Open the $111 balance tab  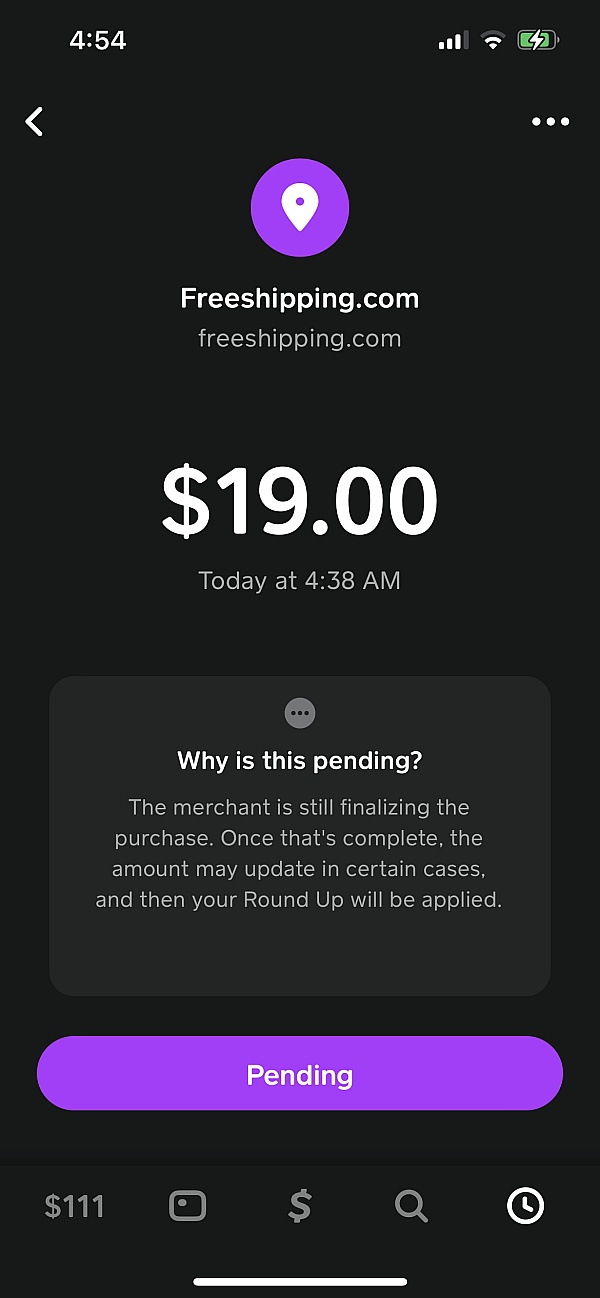click(74, 1206)
